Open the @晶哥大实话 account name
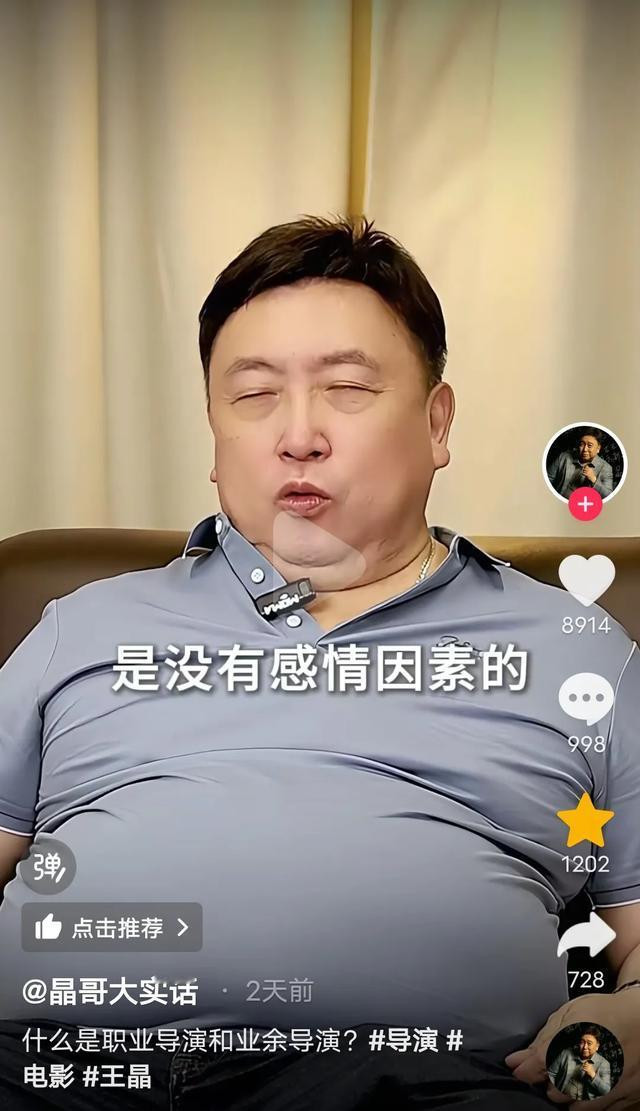Screen dimensions: 640x1111 [110, 992]
